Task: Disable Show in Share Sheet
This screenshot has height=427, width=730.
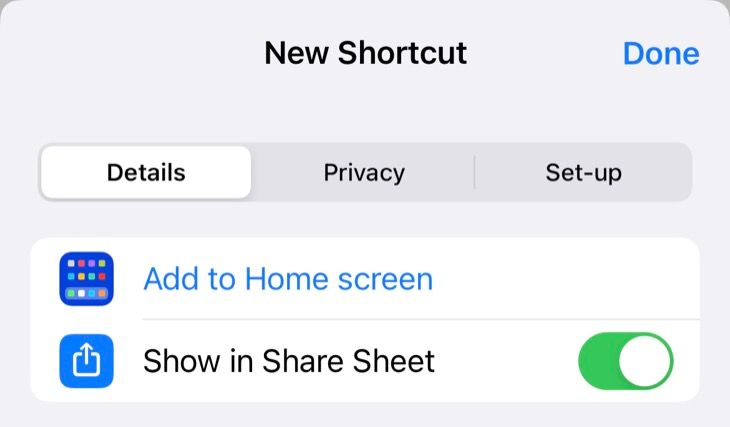Action: click(625, 361)
